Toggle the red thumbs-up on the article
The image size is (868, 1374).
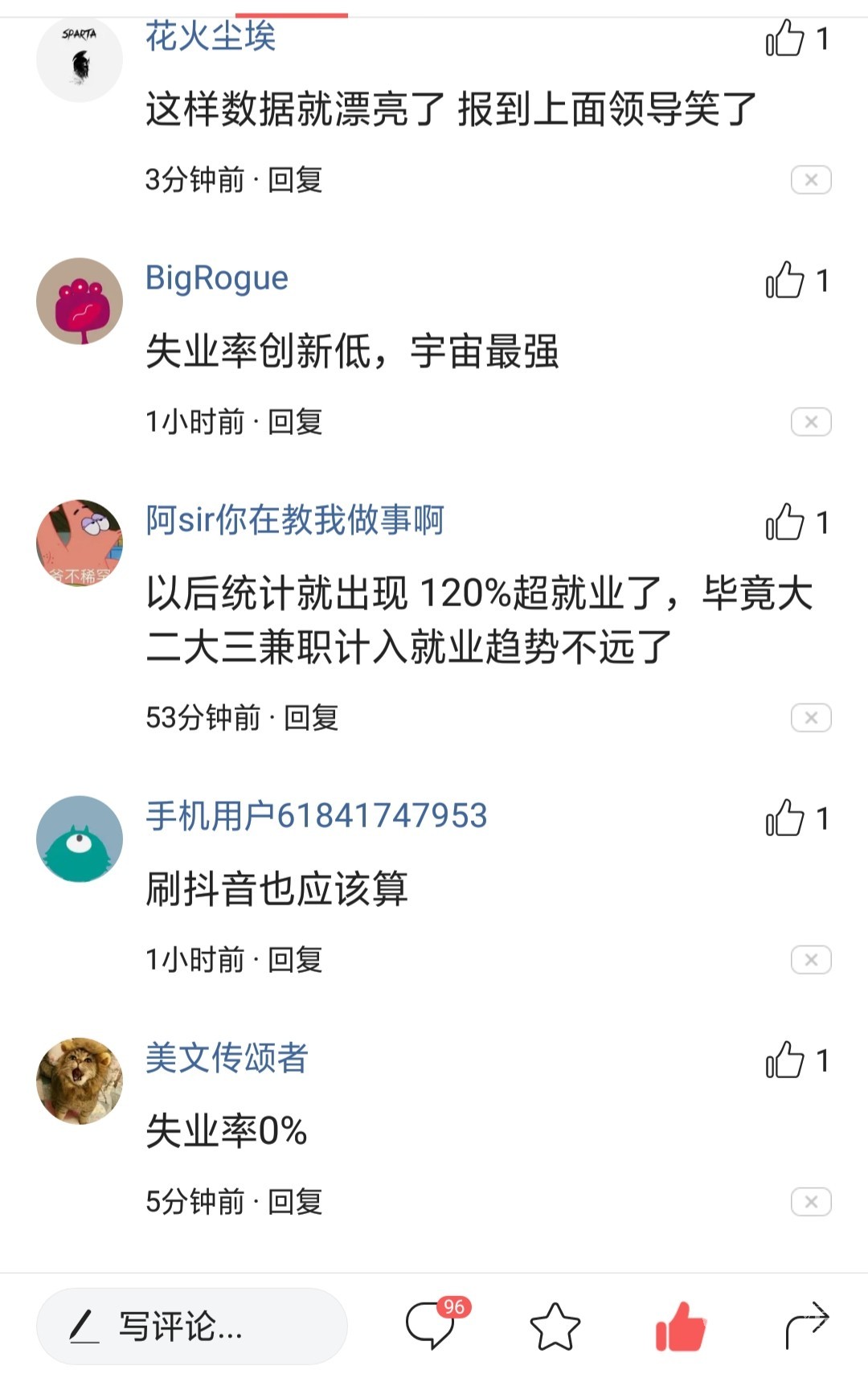click(x=680, y=1327)
